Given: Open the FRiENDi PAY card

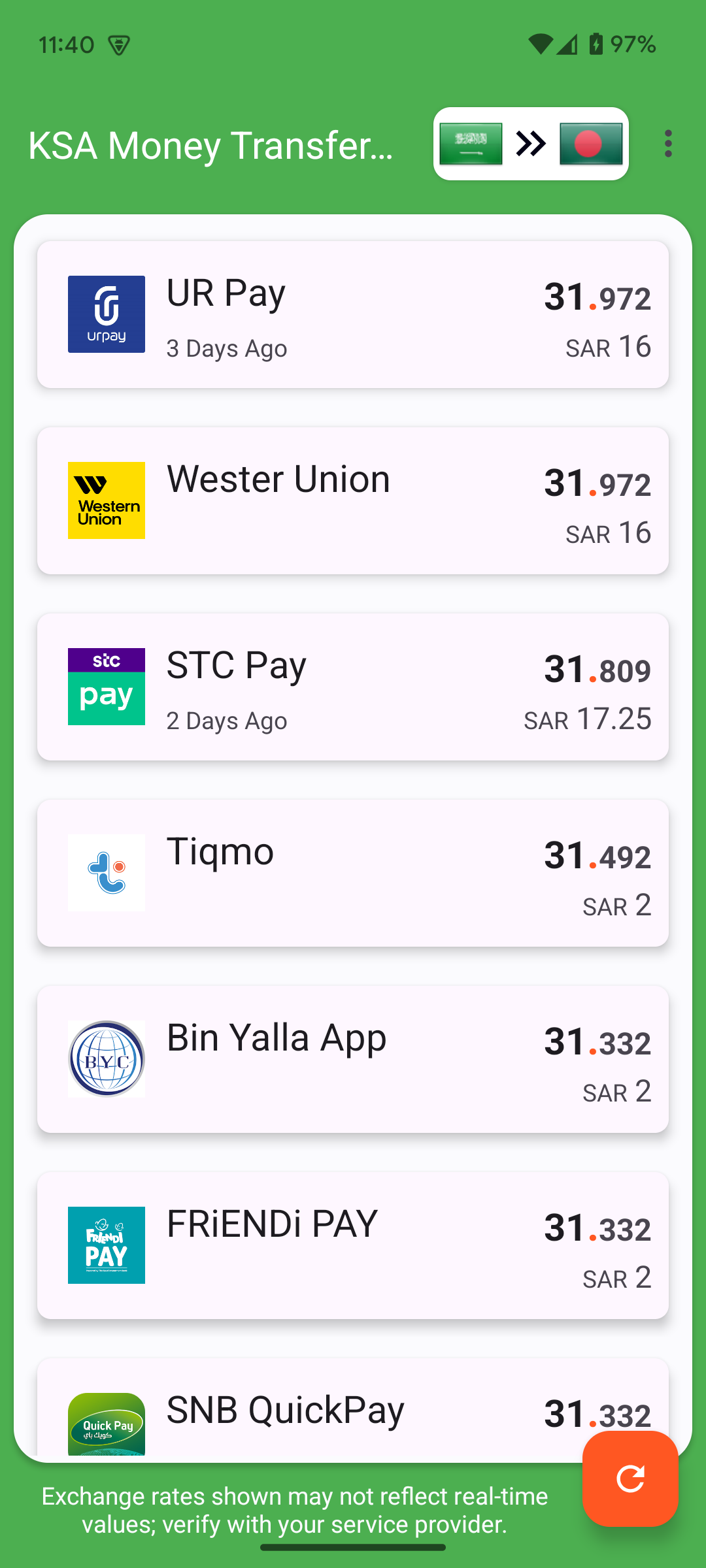Looking at the screenshot, I should pos(353,1245).
